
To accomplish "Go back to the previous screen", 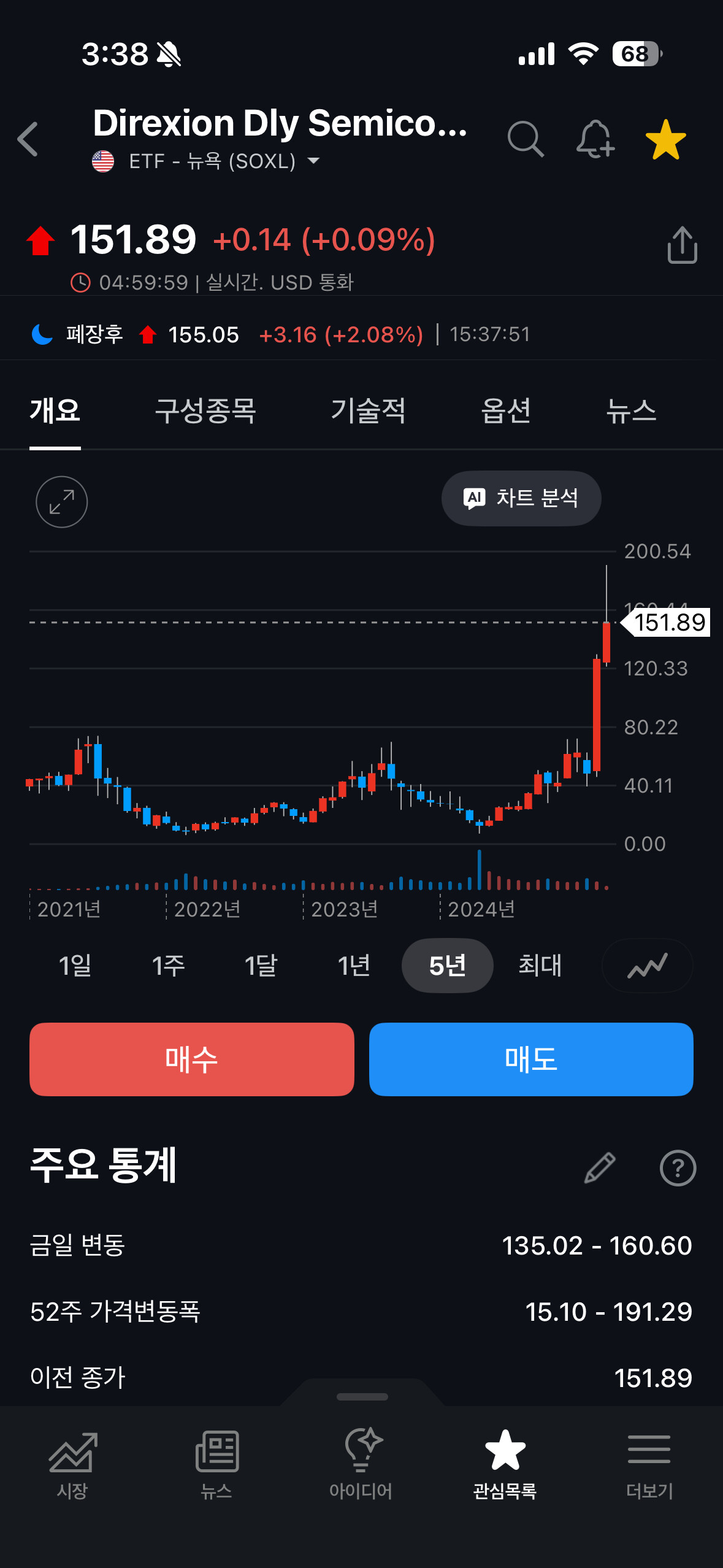I will tap(28, 139).
